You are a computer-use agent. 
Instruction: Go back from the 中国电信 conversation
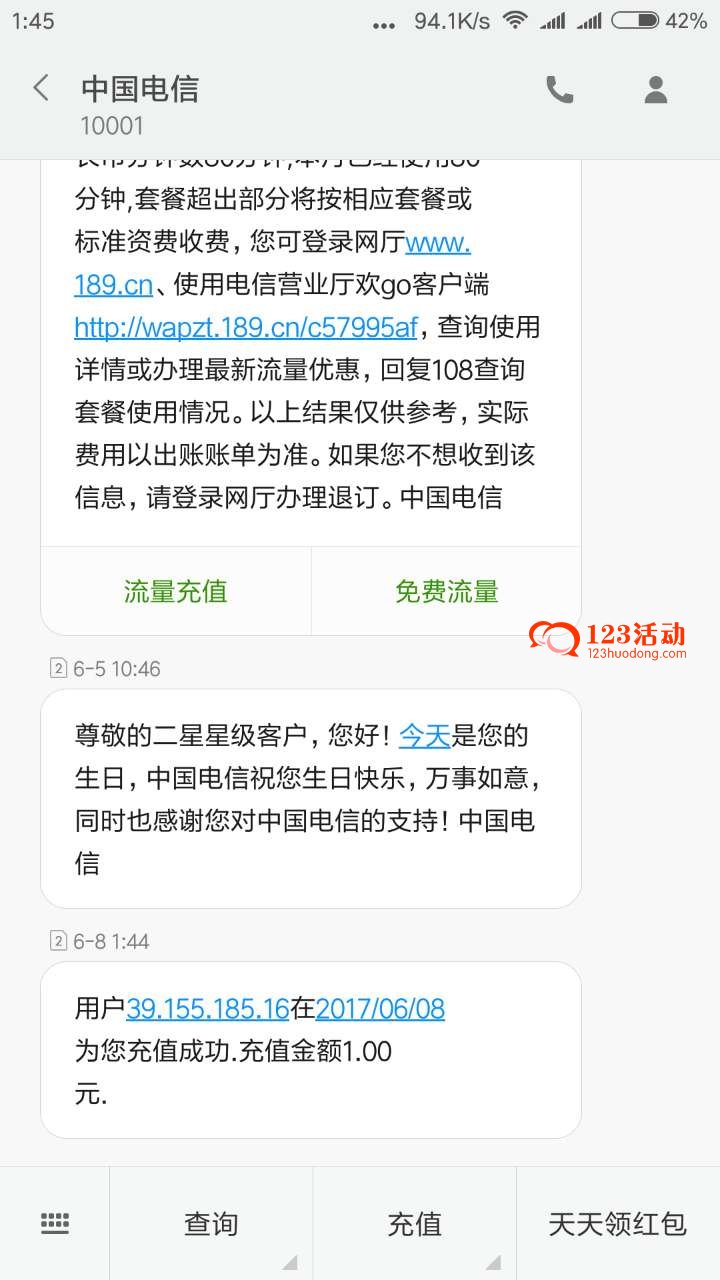41,89
